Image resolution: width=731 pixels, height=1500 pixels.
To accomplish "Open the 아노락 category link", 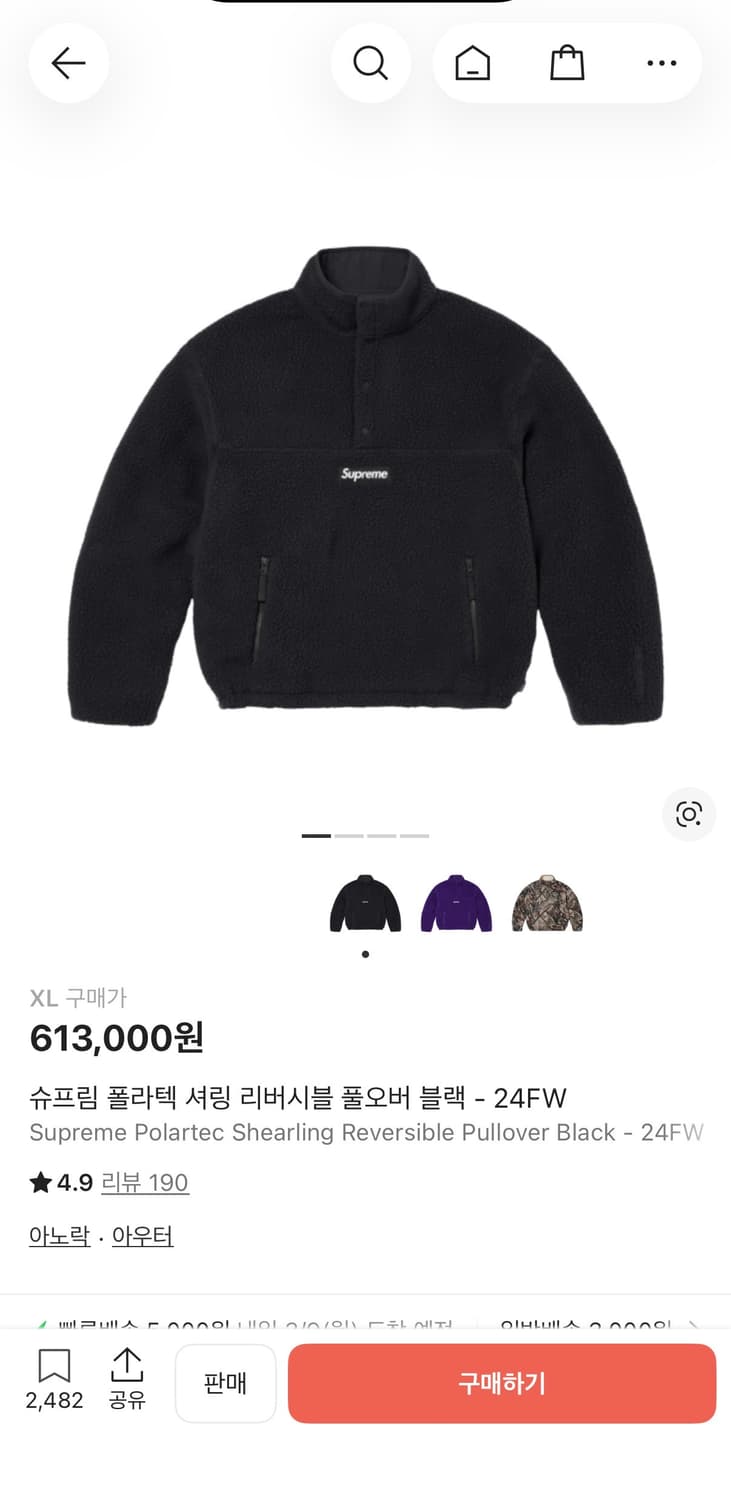I will 58,1236.
